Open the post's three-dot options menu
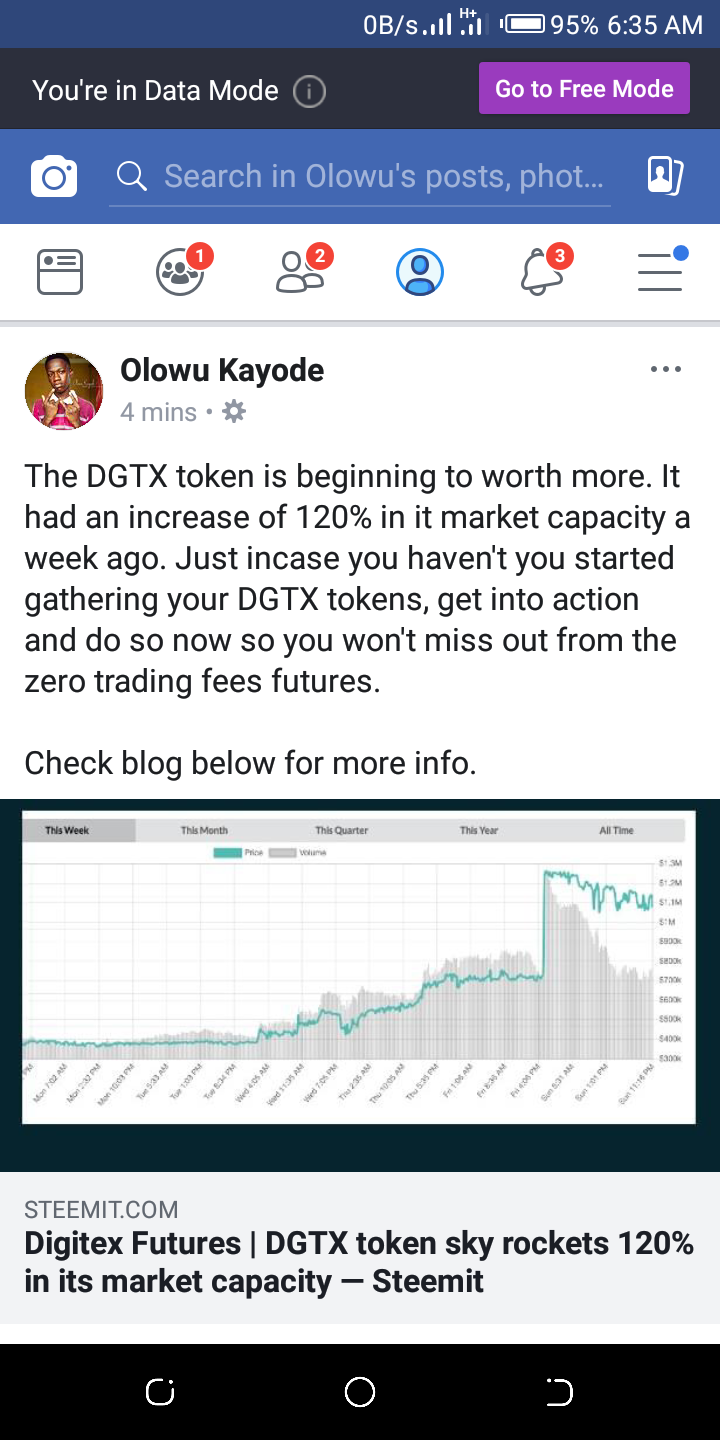The image size is (720, 1440). 665,369
